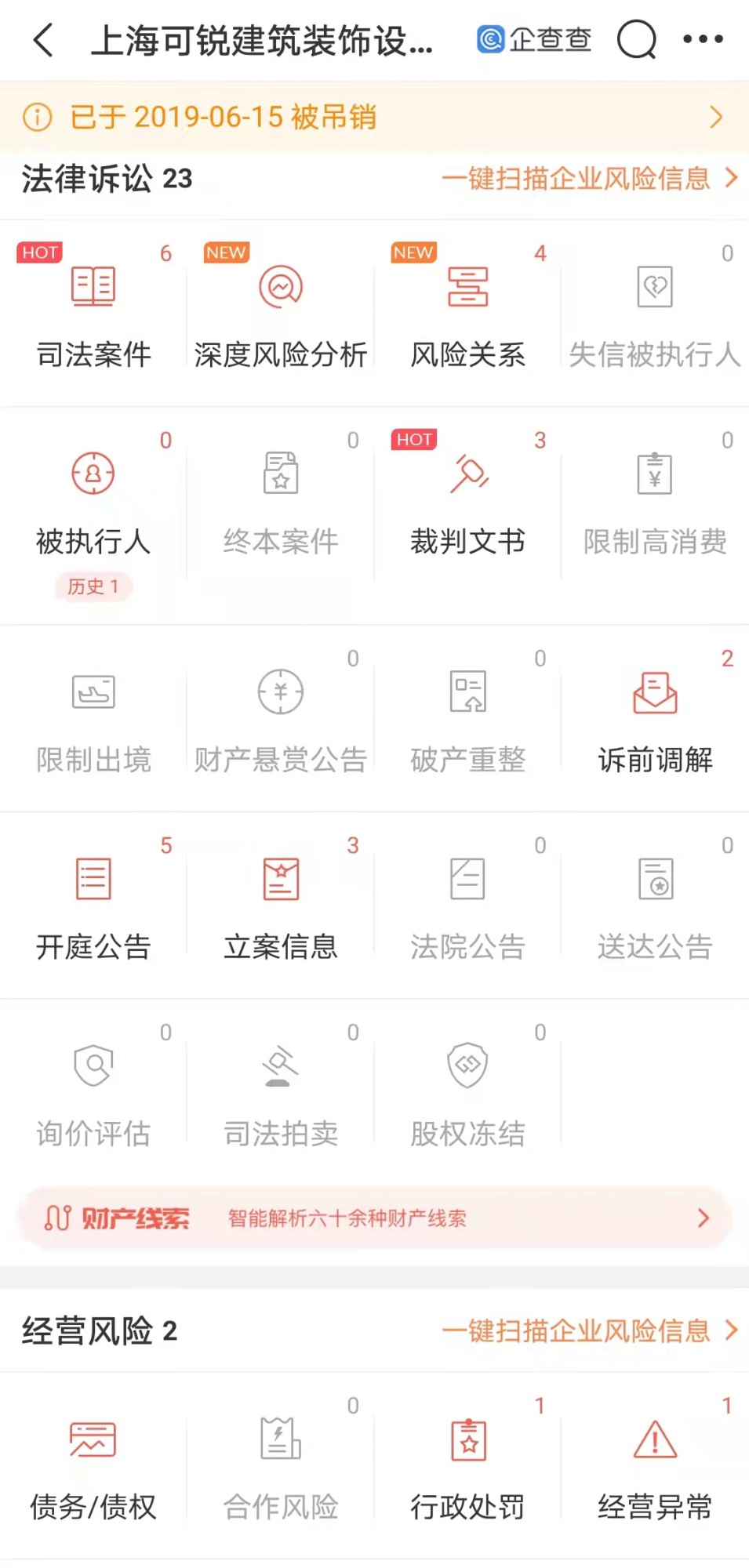Go back with the top-left arrow
The width and height of the screenshot is (749, 1568).
pyautogui.click(x=44, y=40)
